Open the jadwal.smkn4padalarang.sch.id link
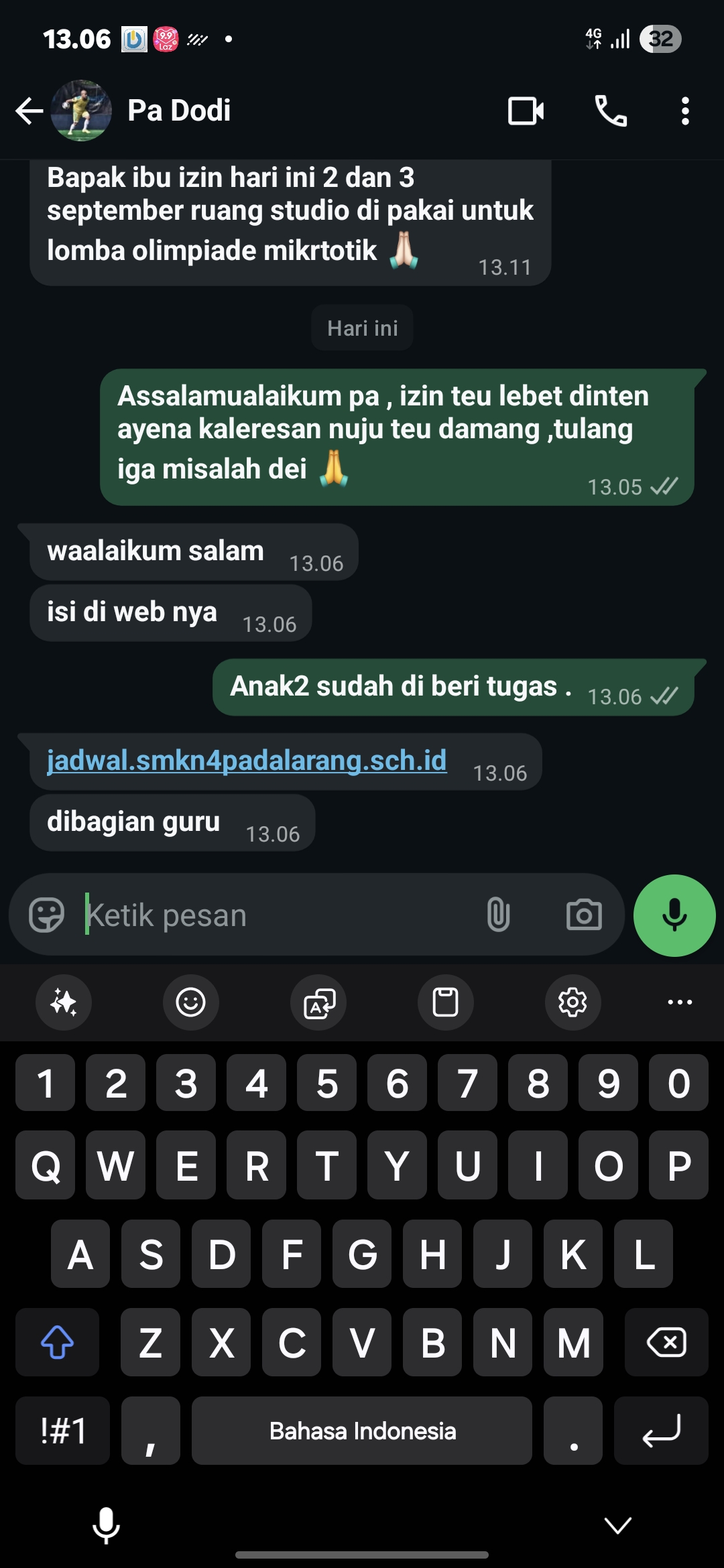The height and width of the screenshot is (1568, 724). tap(247, 761)
